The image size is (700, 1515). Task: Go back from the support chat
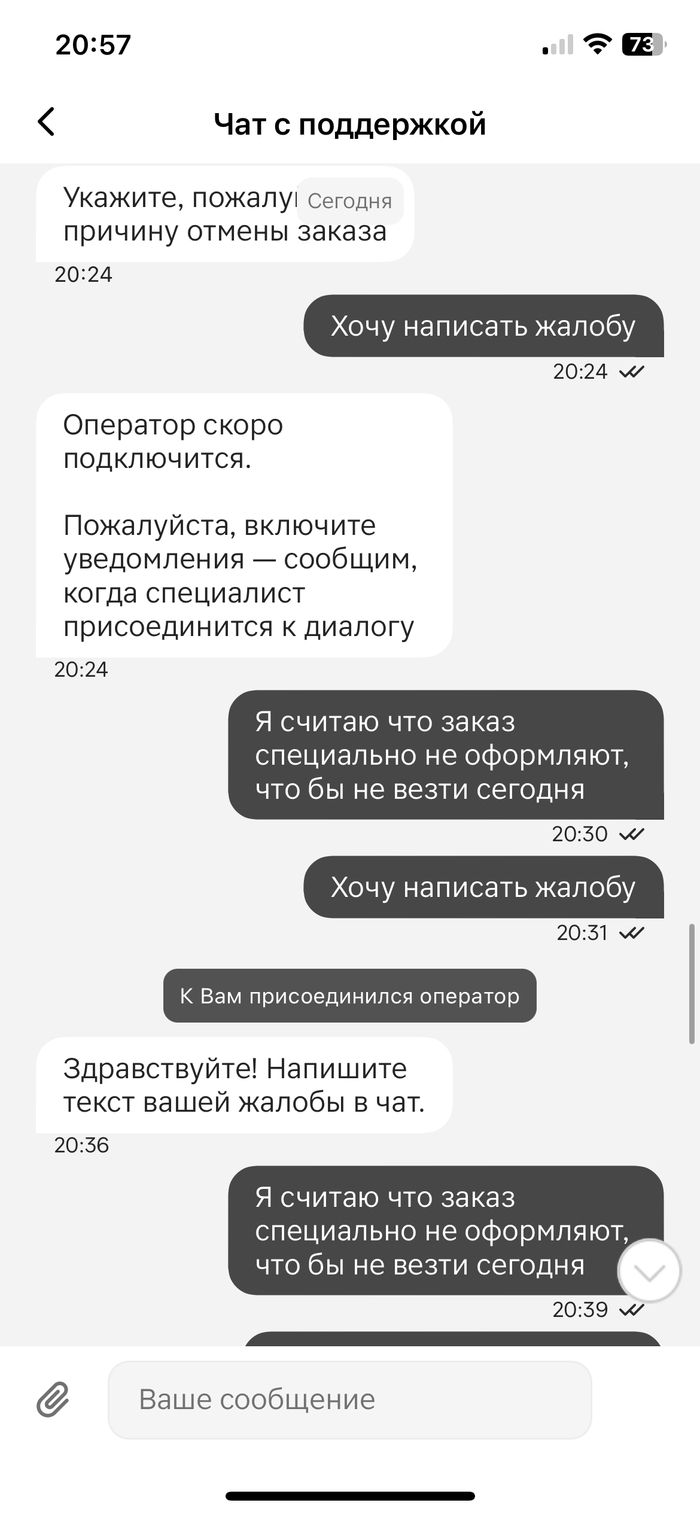[x=46, y=123]
